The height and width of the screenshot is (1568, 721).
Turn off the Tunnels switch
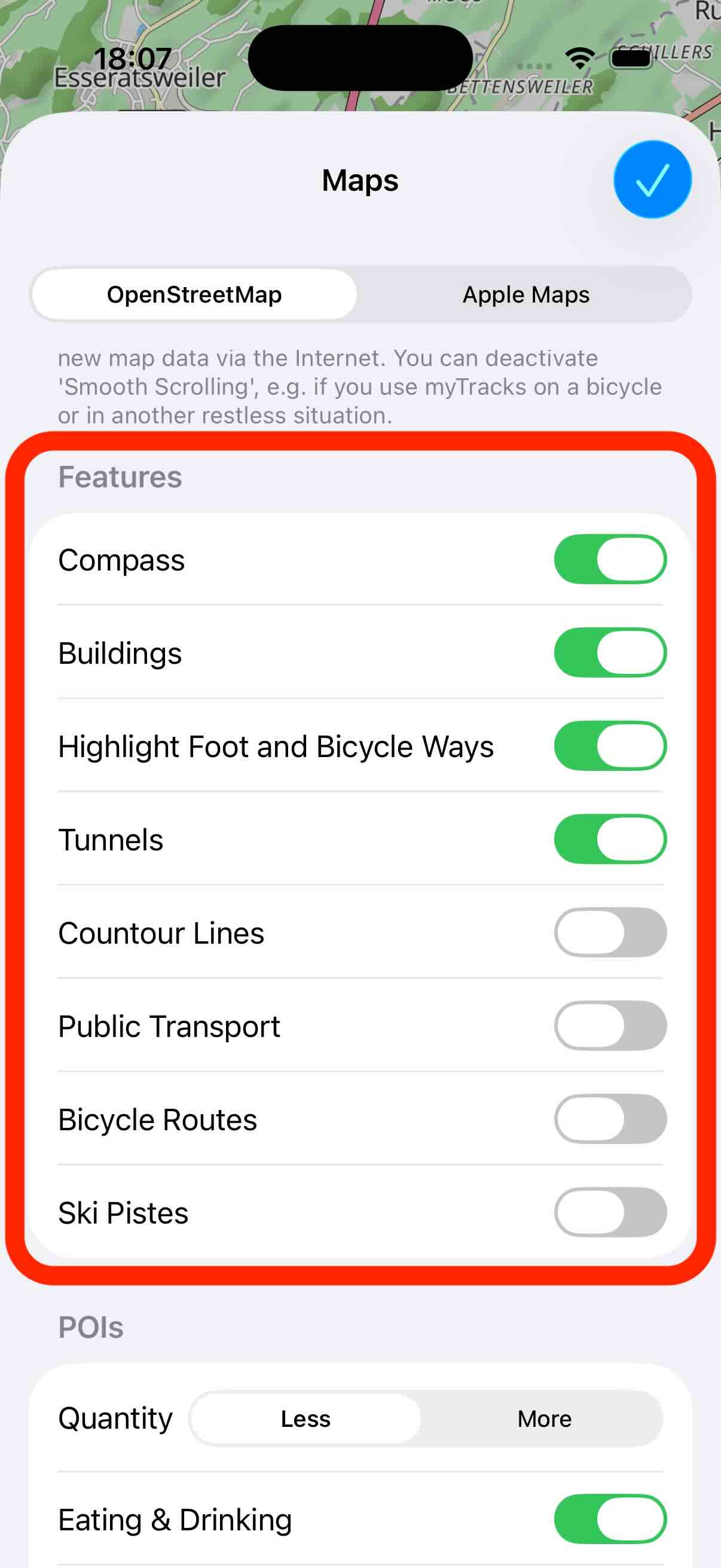(610, 839)
